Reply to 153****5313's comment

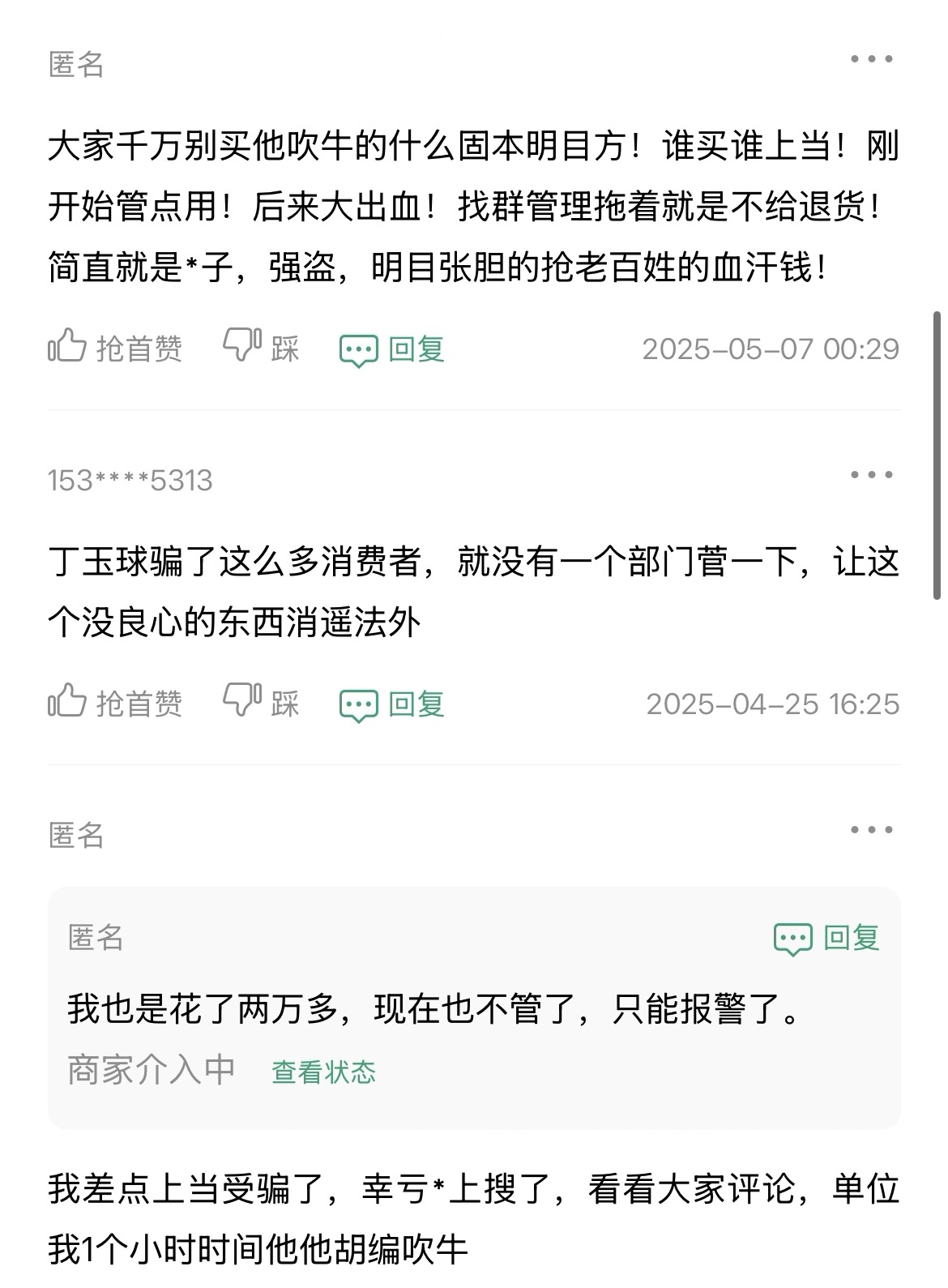tap(392, 704)
